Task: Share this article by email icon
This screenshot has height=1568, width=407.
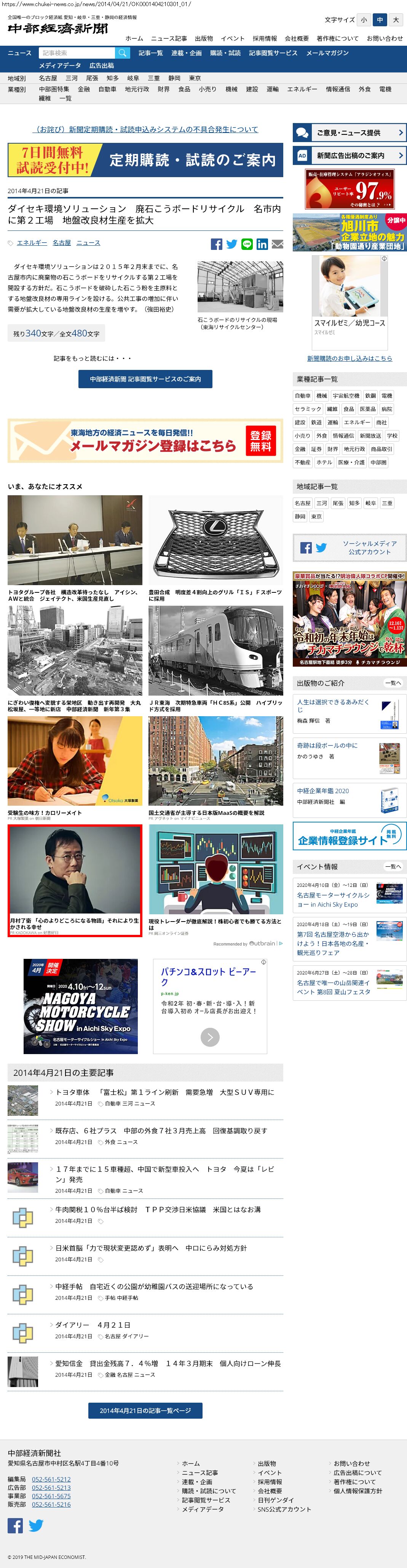Action: 277,244
